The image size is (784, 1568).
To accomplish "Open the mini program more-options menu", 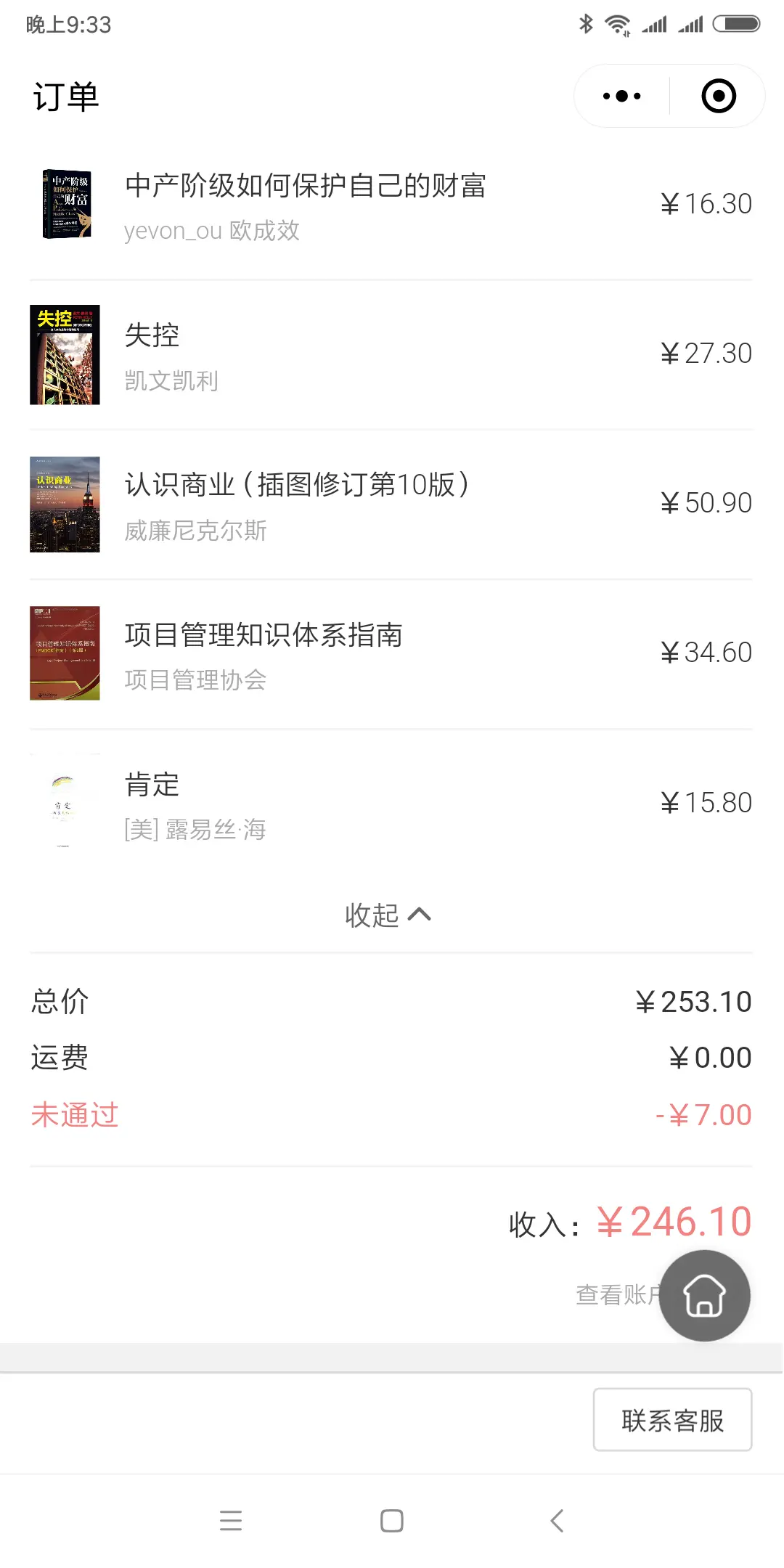I will tap(622, 96).
